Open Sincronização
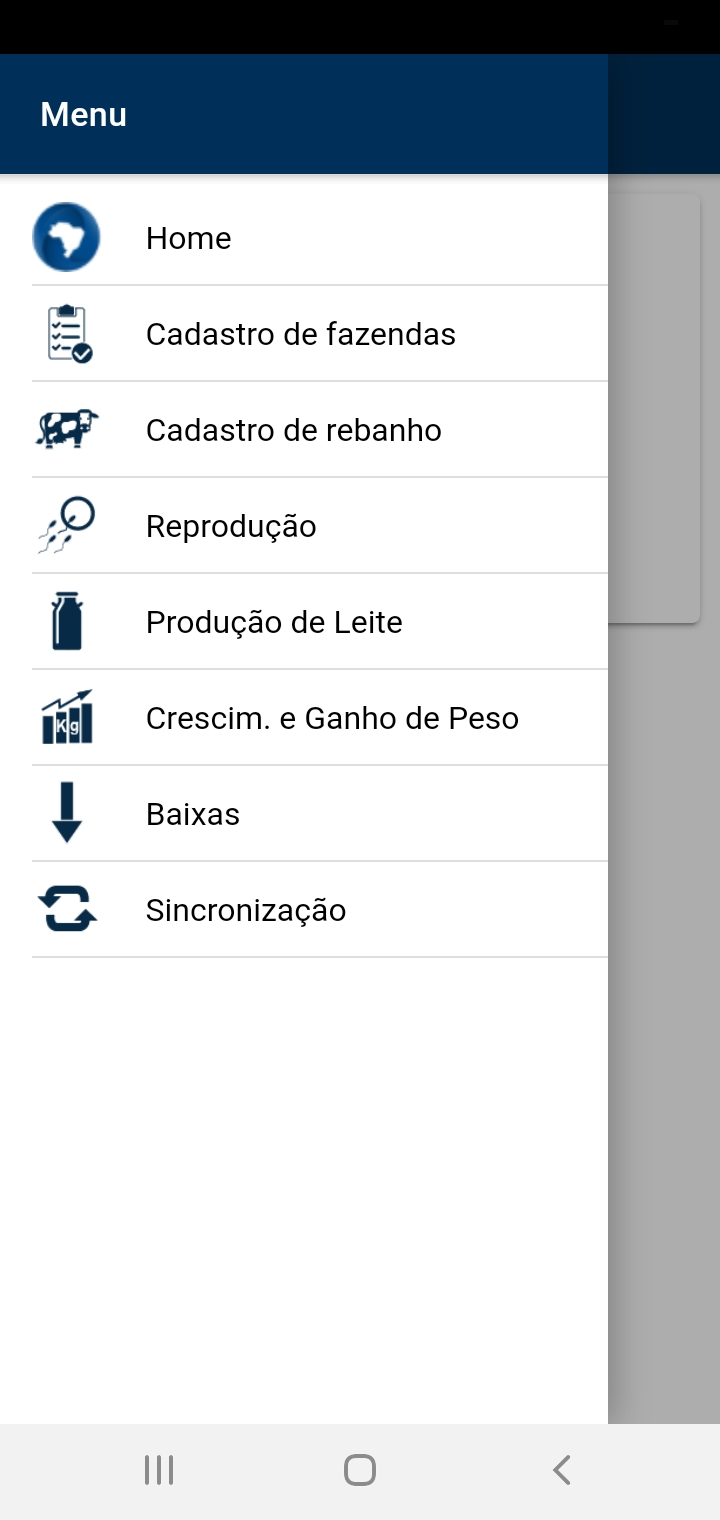The image size is (720, 1520). coord(304,910)
